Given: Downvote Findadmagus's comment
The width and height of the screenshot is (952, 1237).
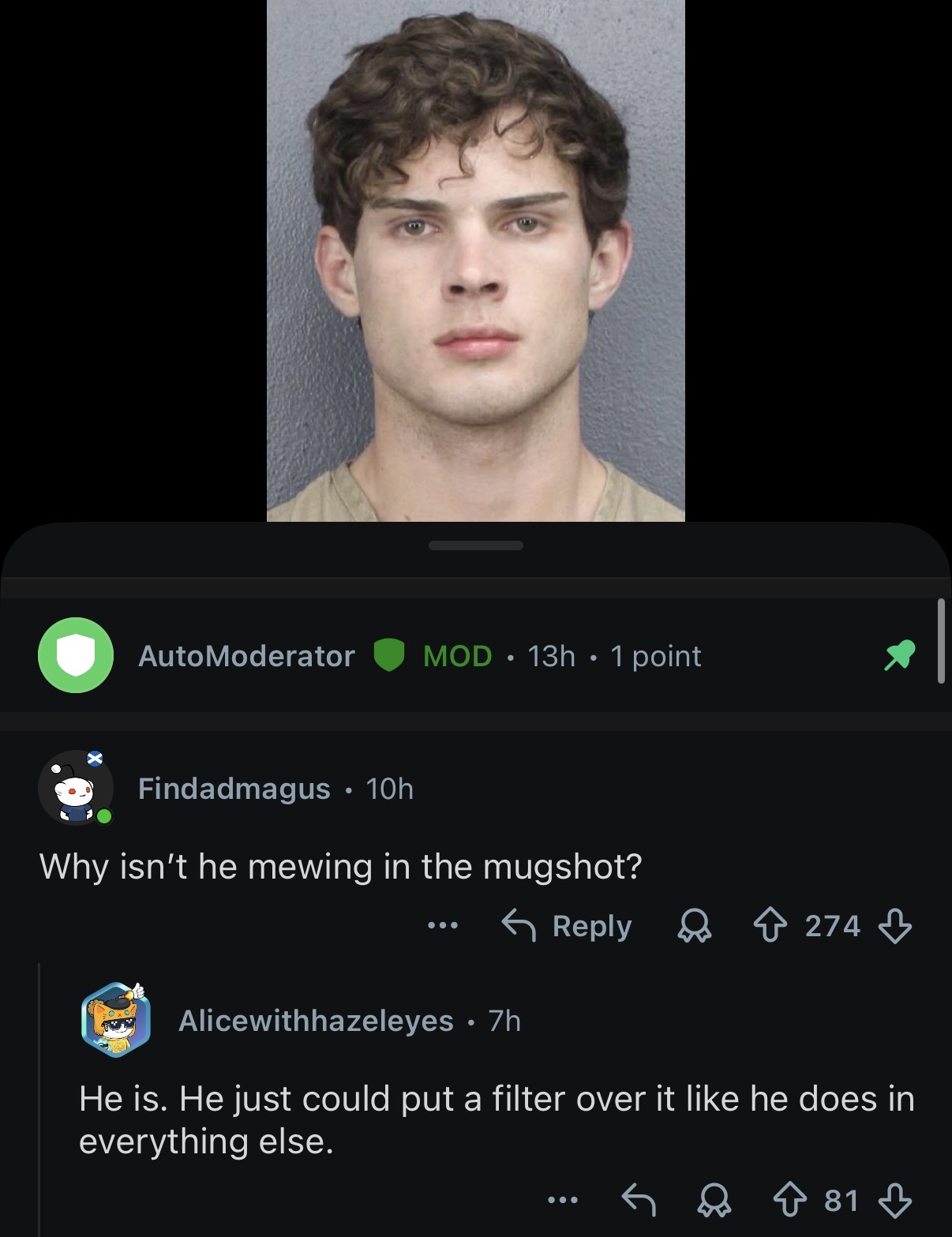Looking at the screenshot, I should (895, 925).
